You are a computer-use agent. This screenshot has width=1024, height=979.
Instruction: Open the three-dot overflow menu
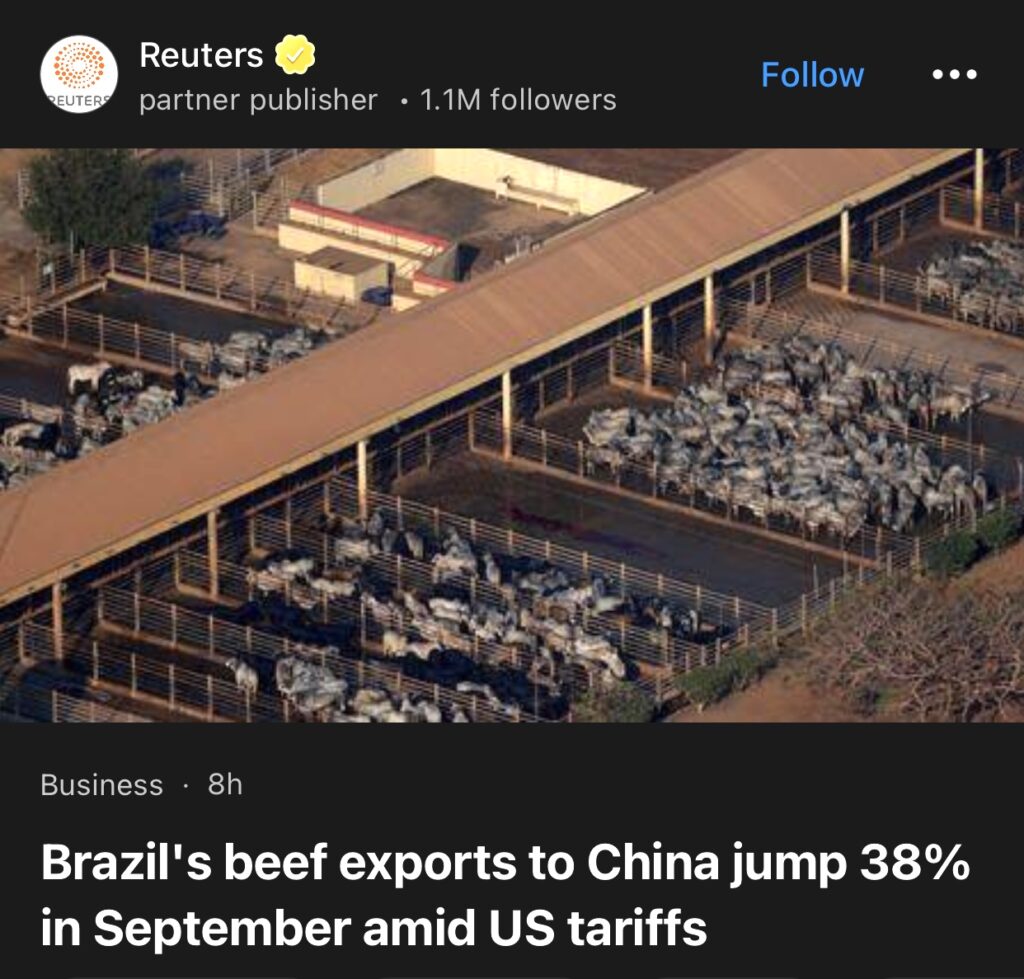click(x=954, y=75)
